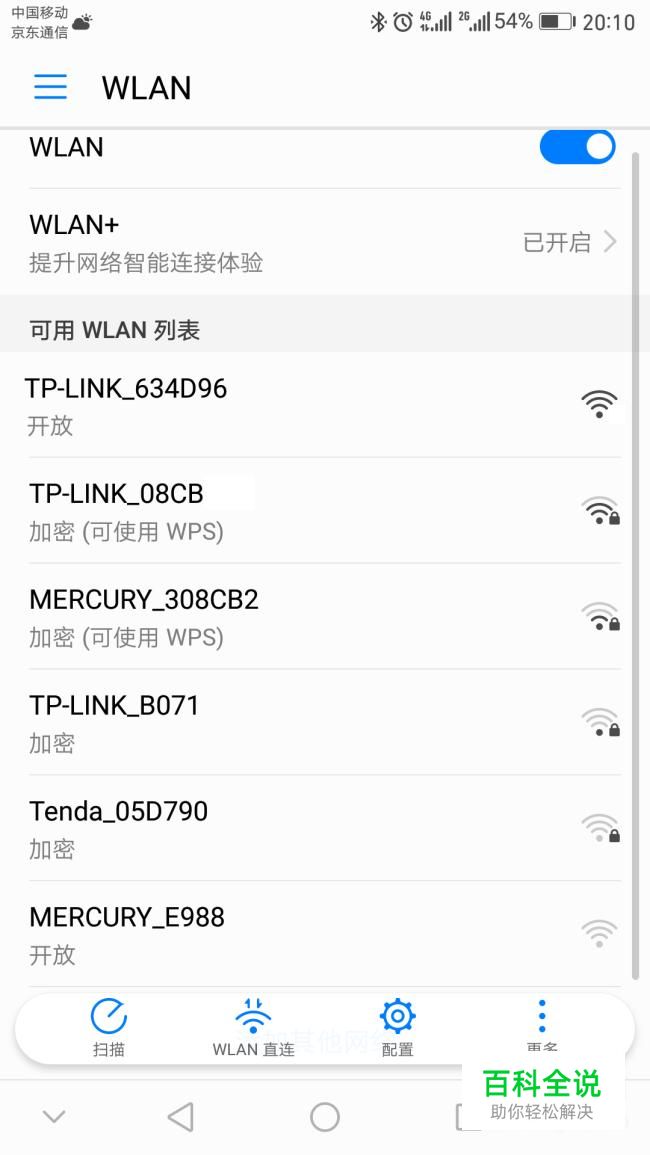The width and height of the screenshot is (650, 1155).
Task: Join the Tenda_05D790 network
Action: click(x=324, y=829)
